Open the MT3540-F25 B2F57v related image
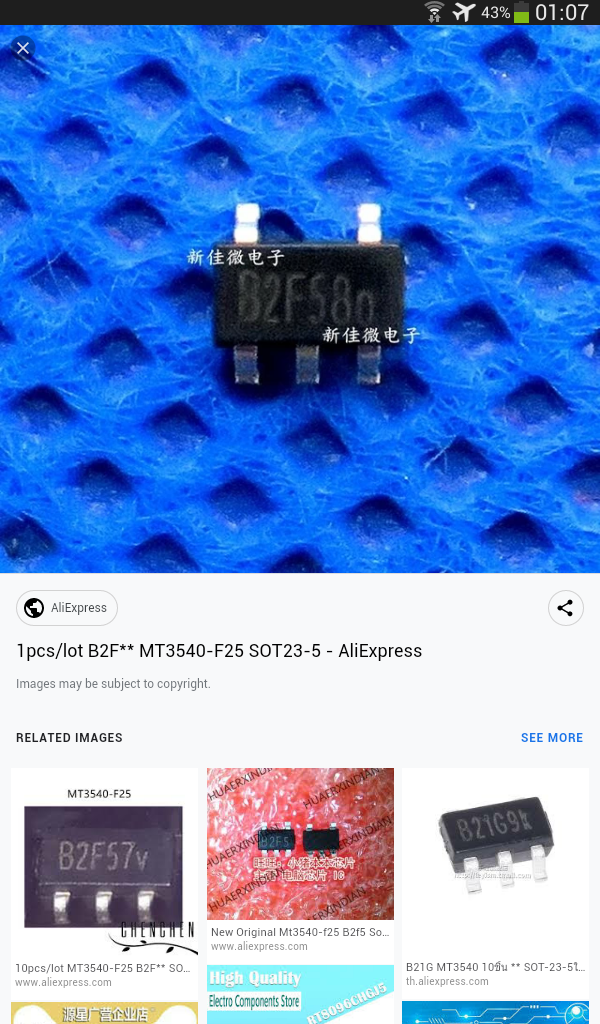Image resolution: width=600 pixels, height=1024 pixels. tap(105, 862)
